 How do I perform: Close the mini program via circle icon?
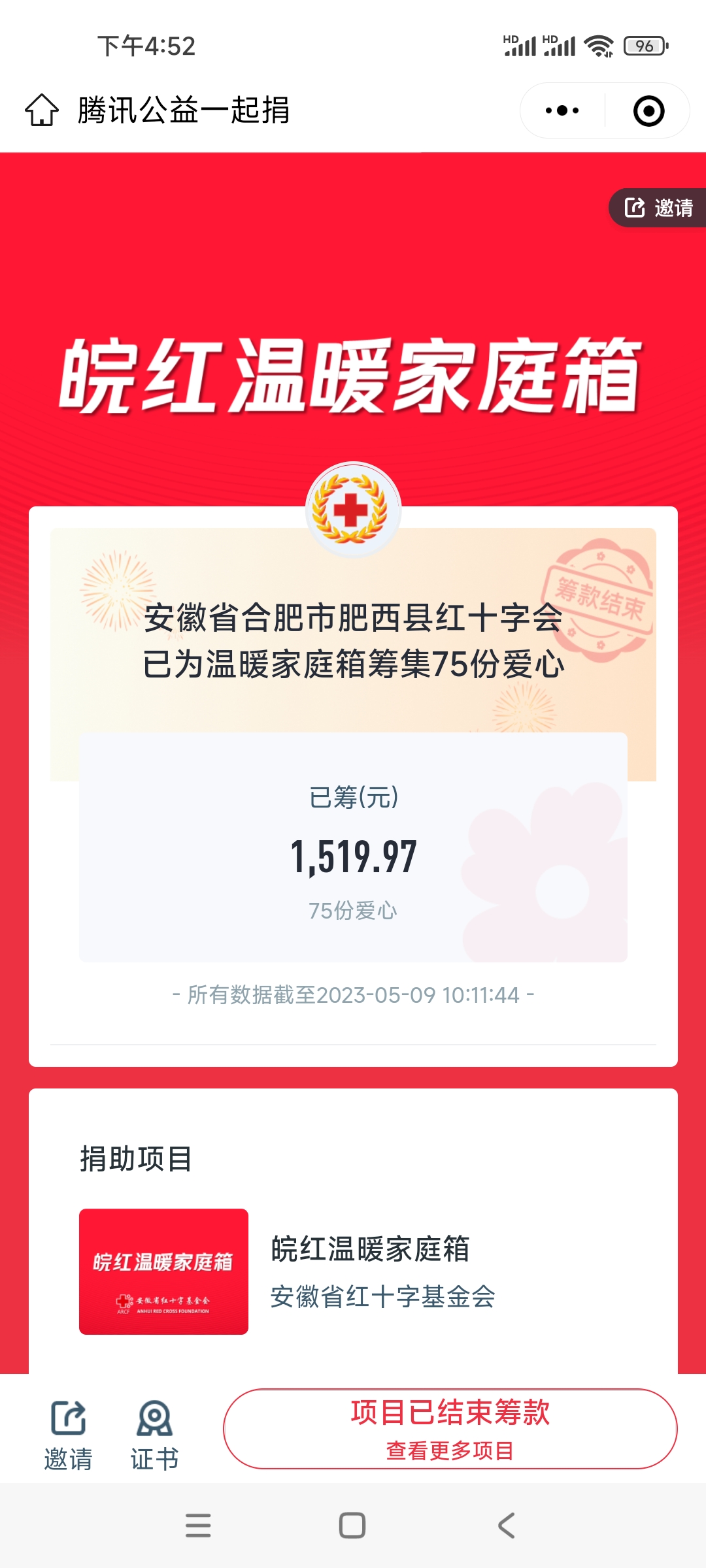tap(648, 110)
